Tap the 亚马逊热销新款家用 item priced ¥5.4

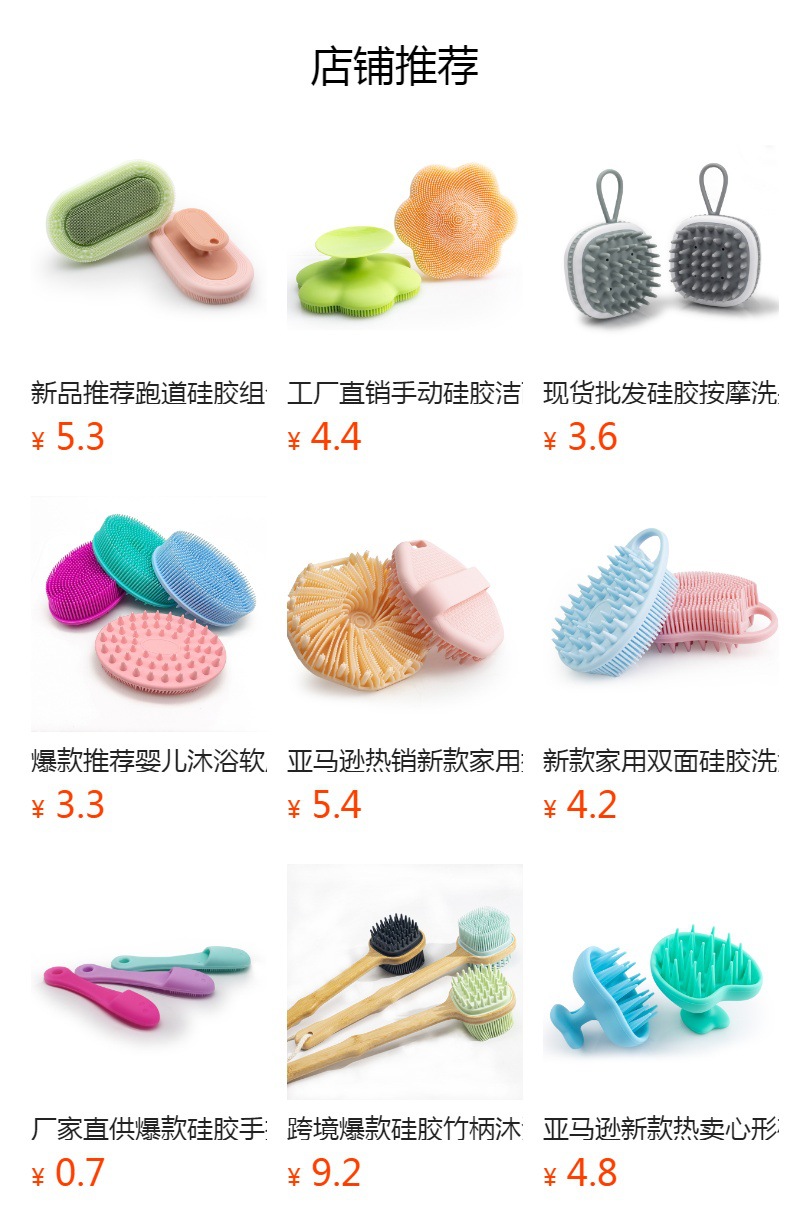click(x=404, y=614)
